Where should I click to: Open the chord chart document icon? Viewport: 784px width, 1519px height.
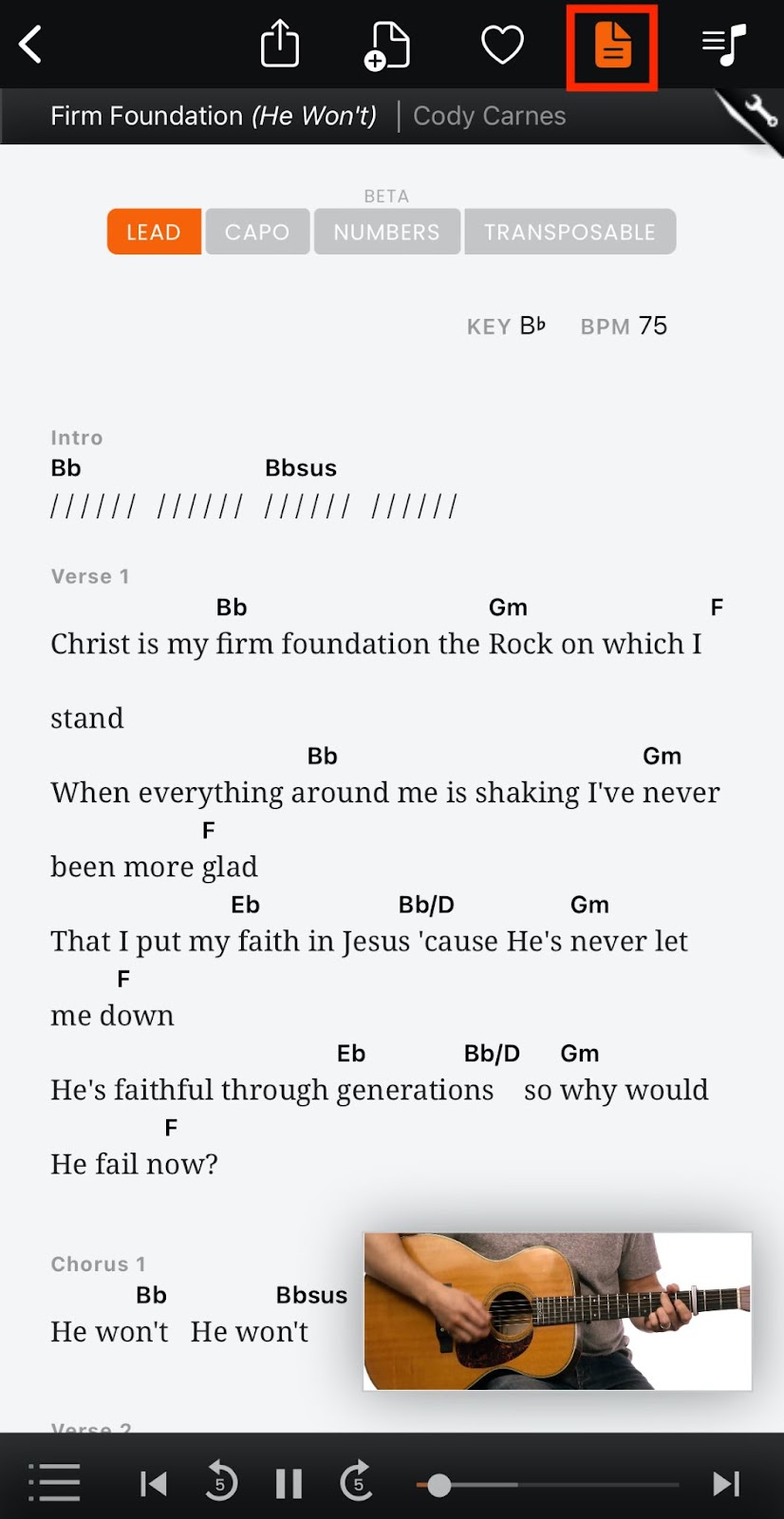[612, 46]
